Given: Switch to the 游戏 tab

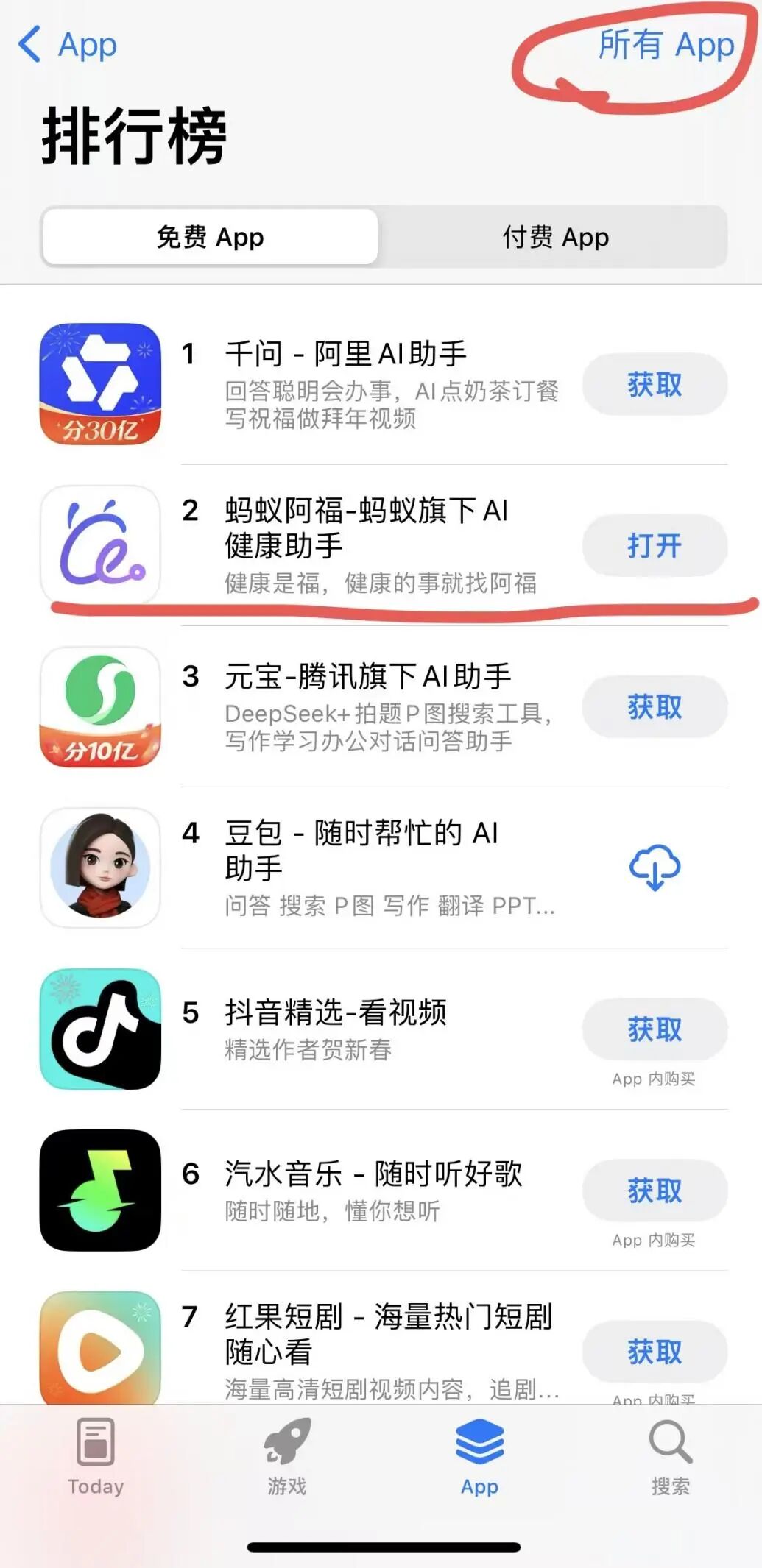Looking at the screenshot, I should tap(287, 1458).
